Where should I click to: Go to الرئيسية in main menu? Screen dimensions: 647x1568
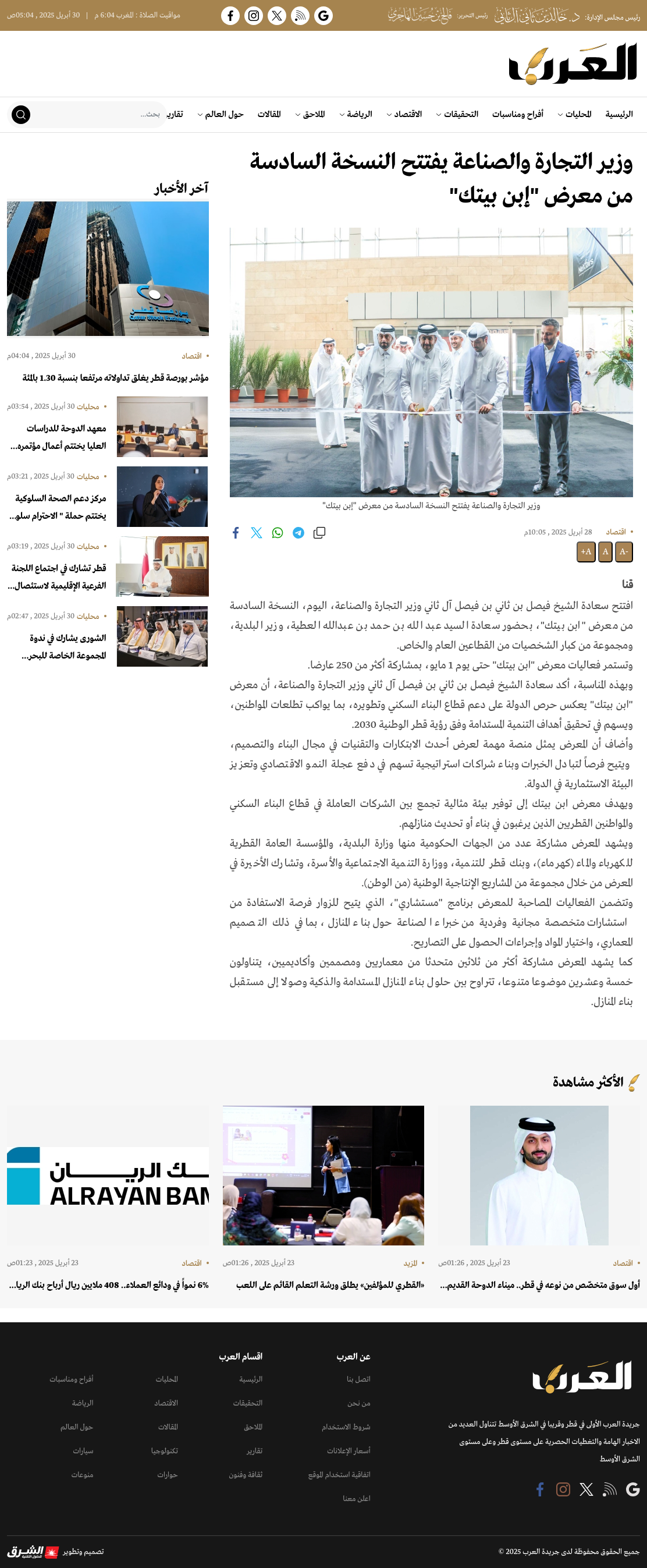pos(619,115)
